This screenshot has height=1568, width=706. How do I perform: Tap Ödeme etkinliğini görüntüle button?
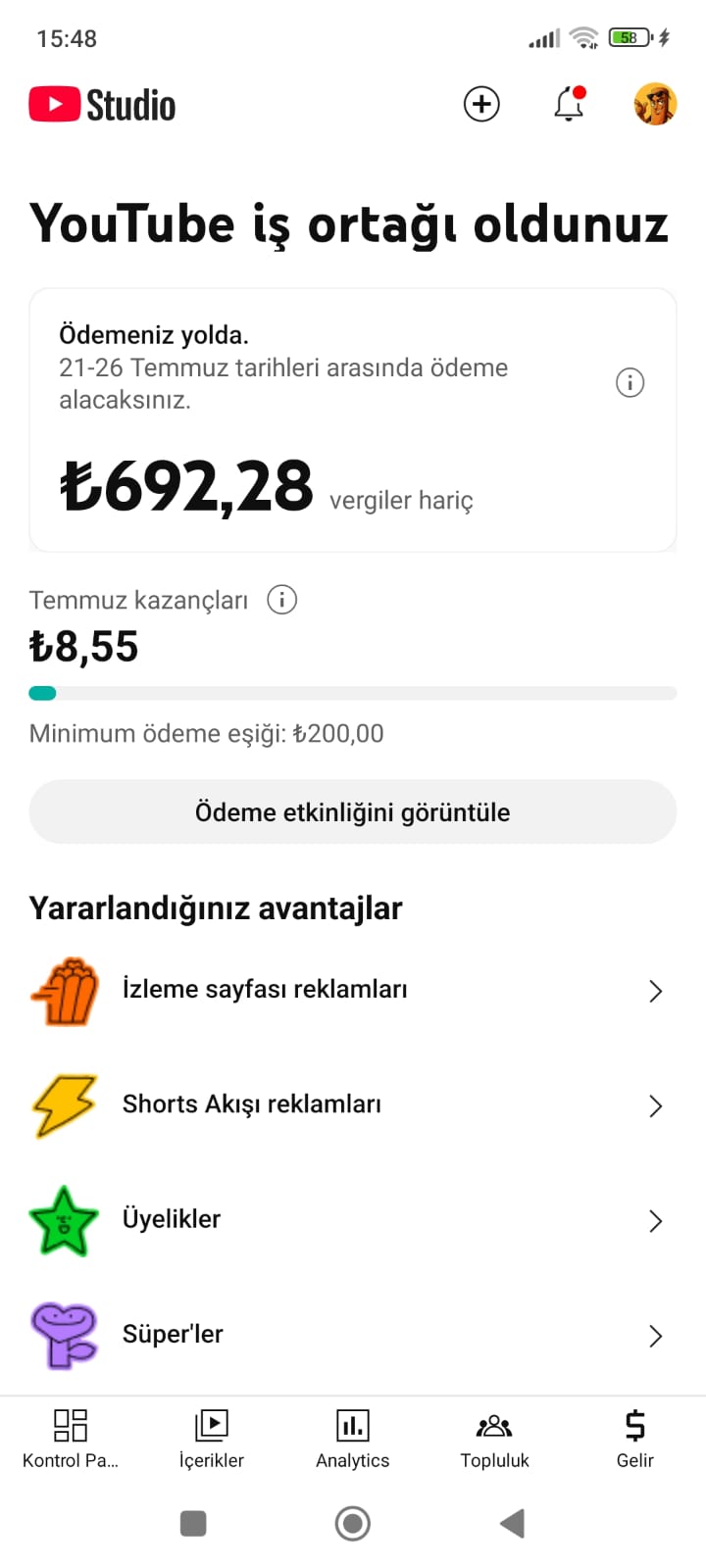[353, 812]
